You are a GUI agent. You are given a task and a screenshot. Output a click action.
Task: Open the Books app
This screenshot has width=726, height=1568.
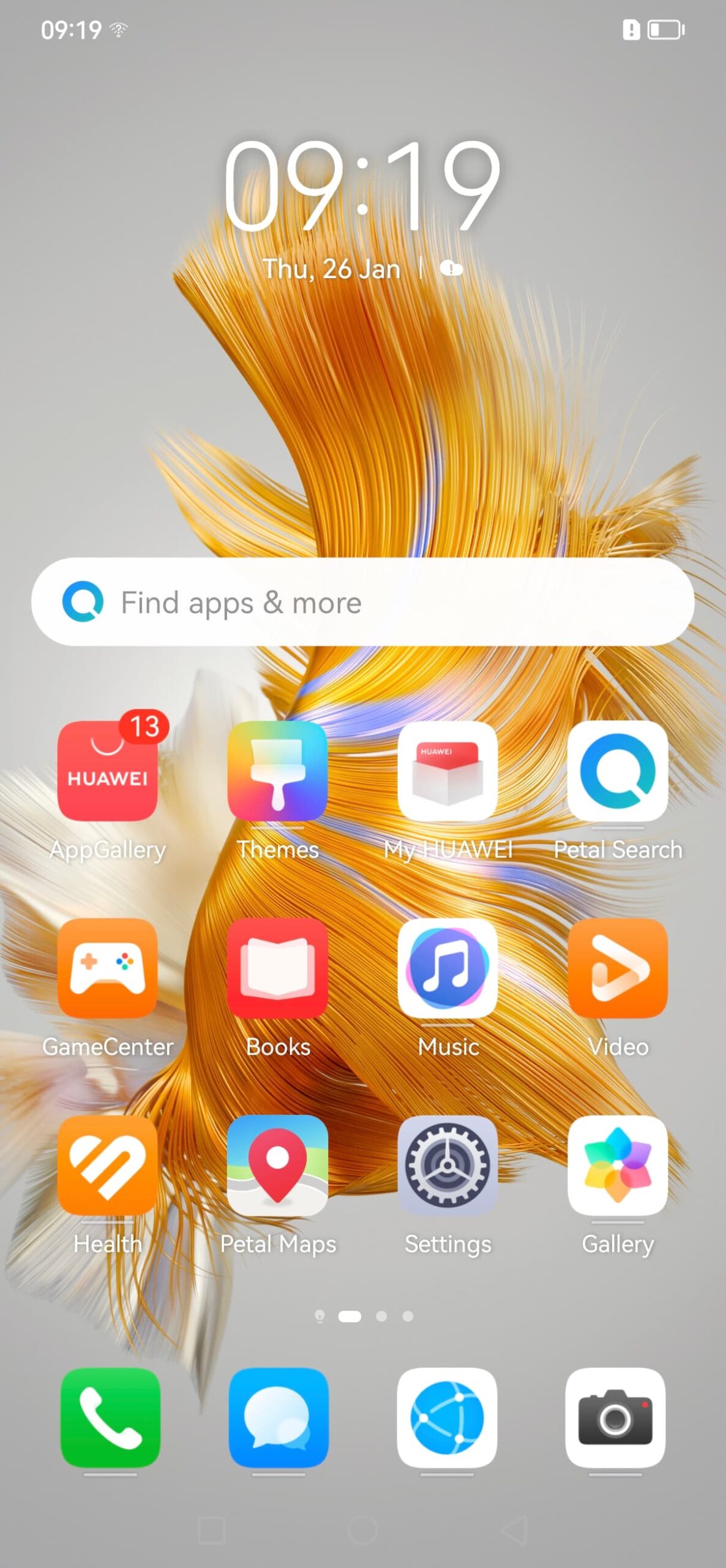click(x=277, y=968)
